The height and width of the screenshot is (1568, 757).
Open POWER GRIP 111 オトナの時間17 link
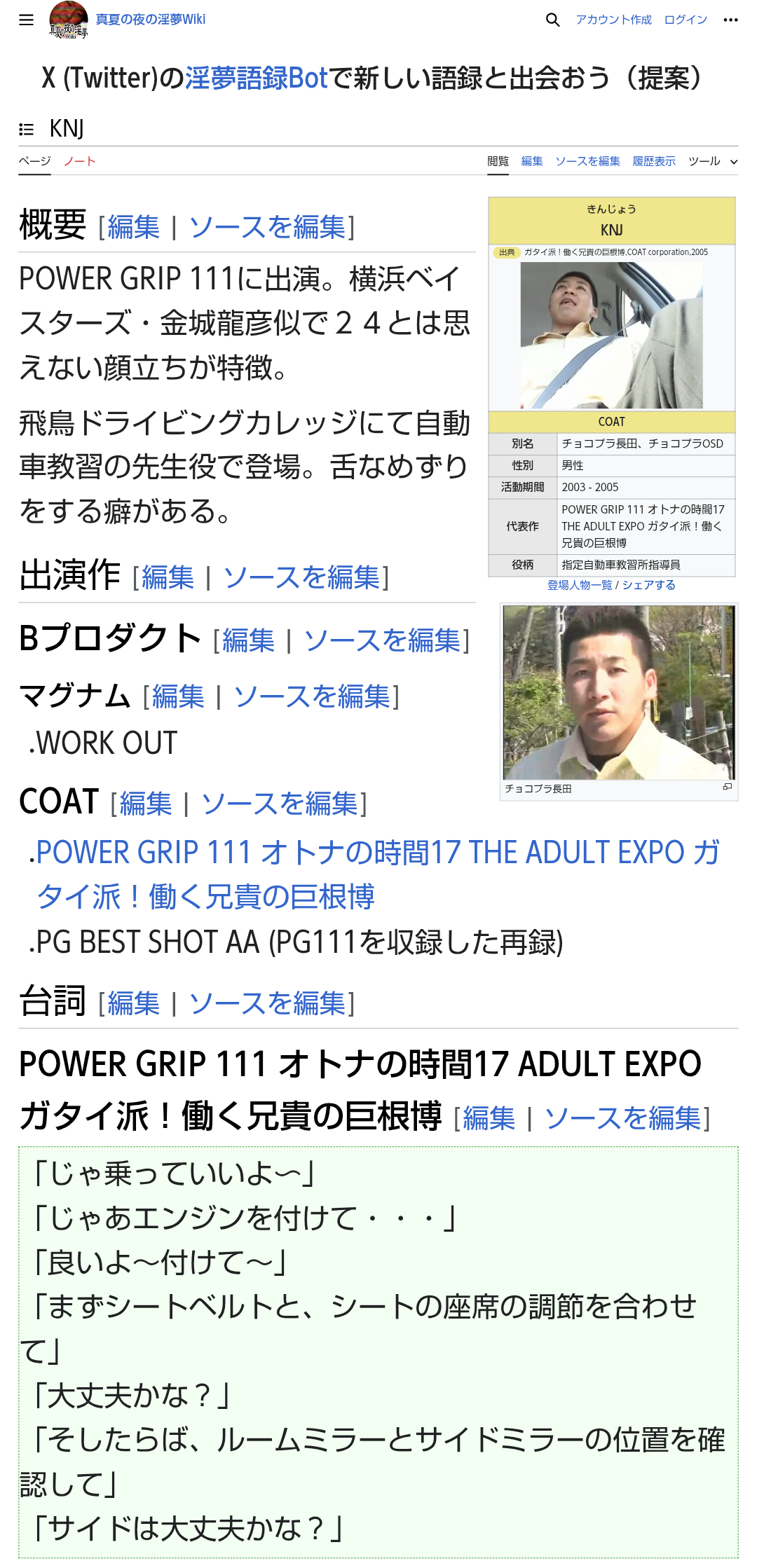tap(378, 874)
